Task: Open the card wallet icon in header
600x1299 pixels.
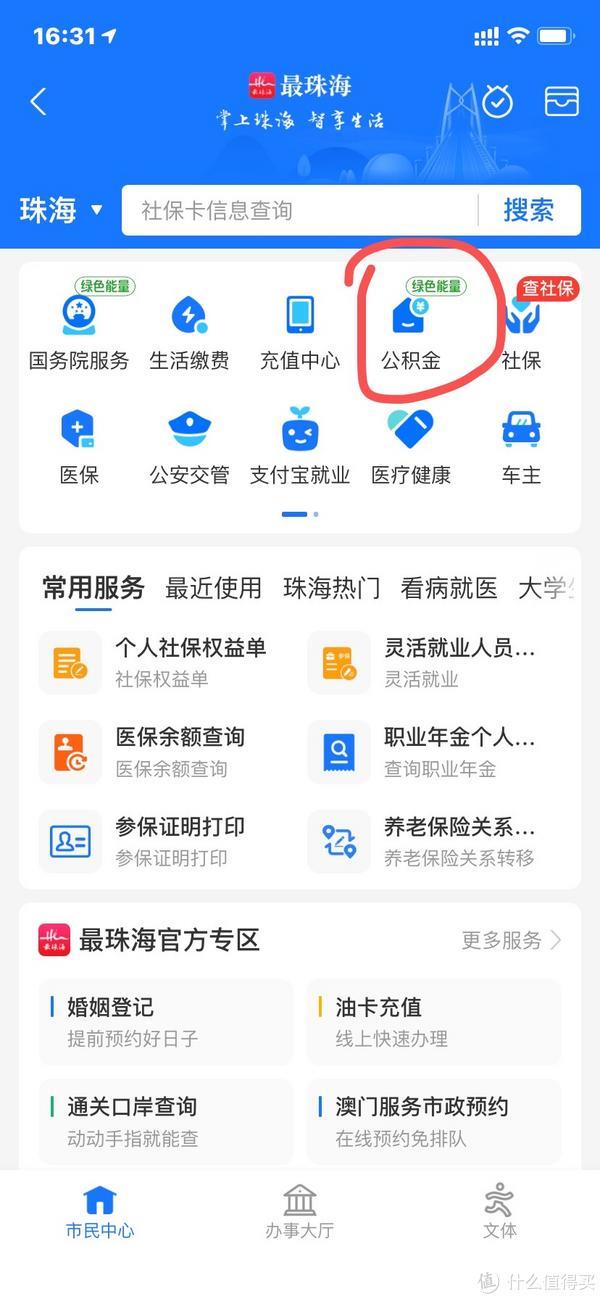Action: pos(561,101)
